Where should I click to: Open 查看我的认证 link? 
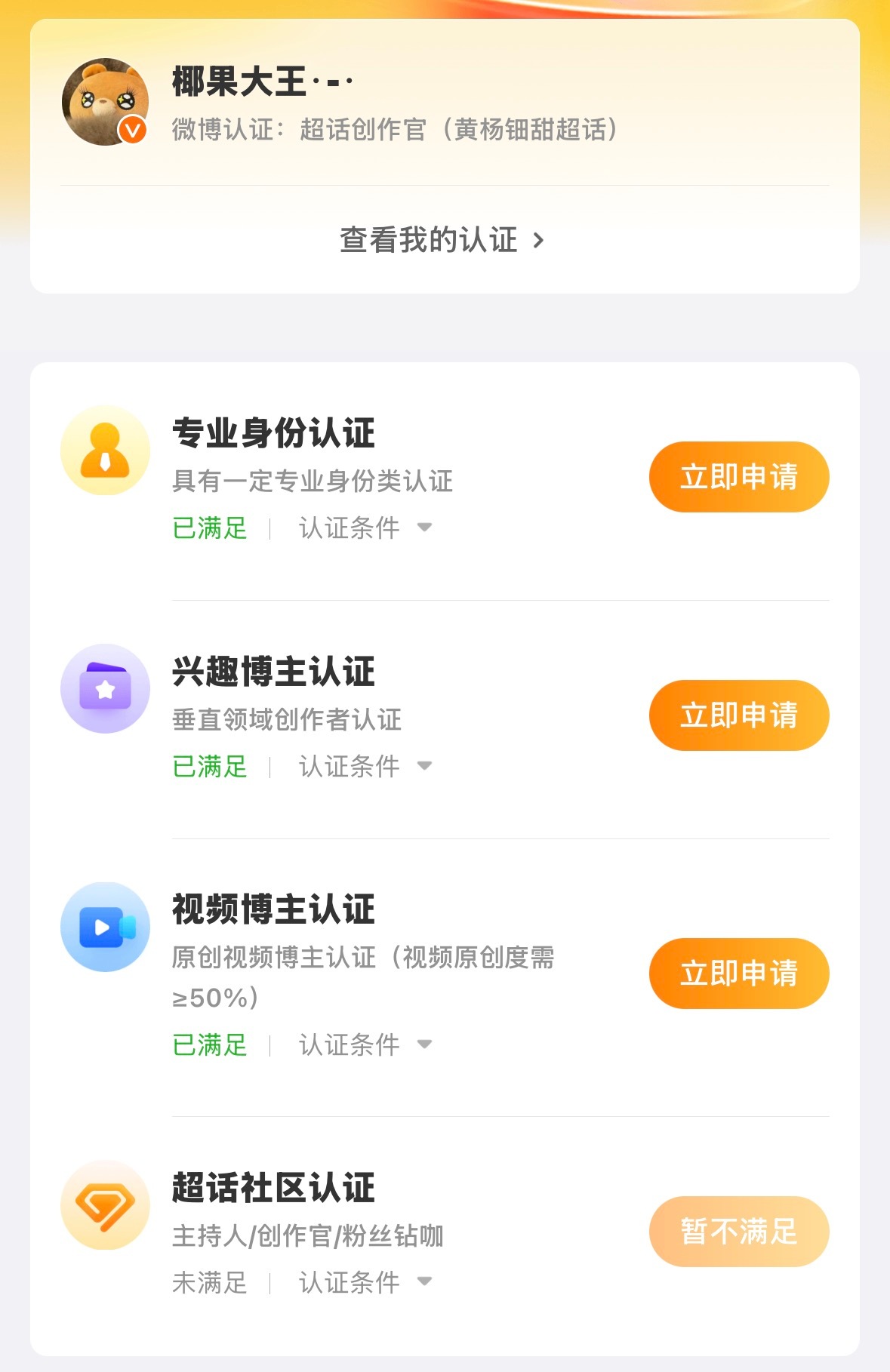(442, 240)
